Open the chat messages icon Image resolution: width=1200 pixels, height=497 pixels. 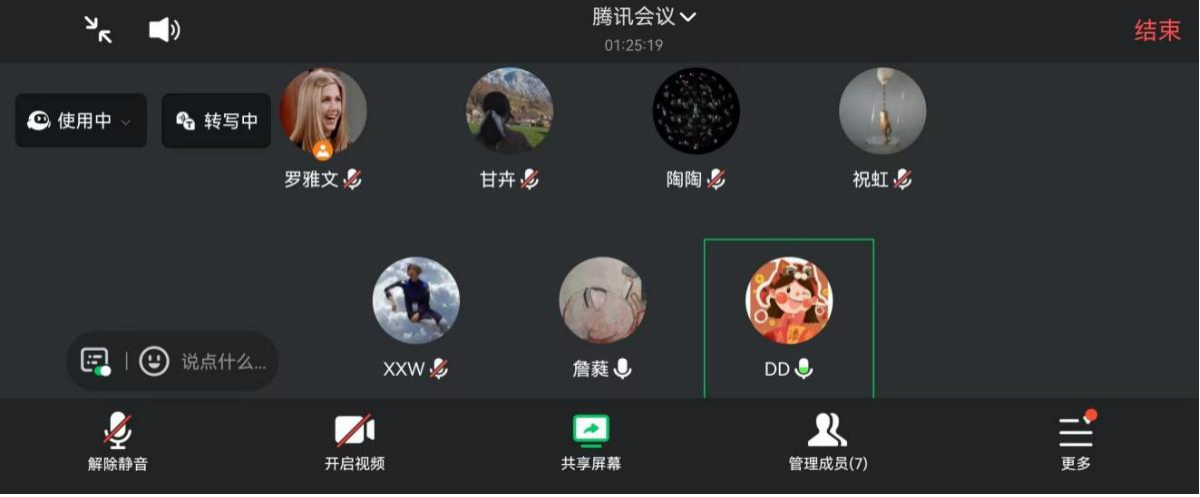96,361
